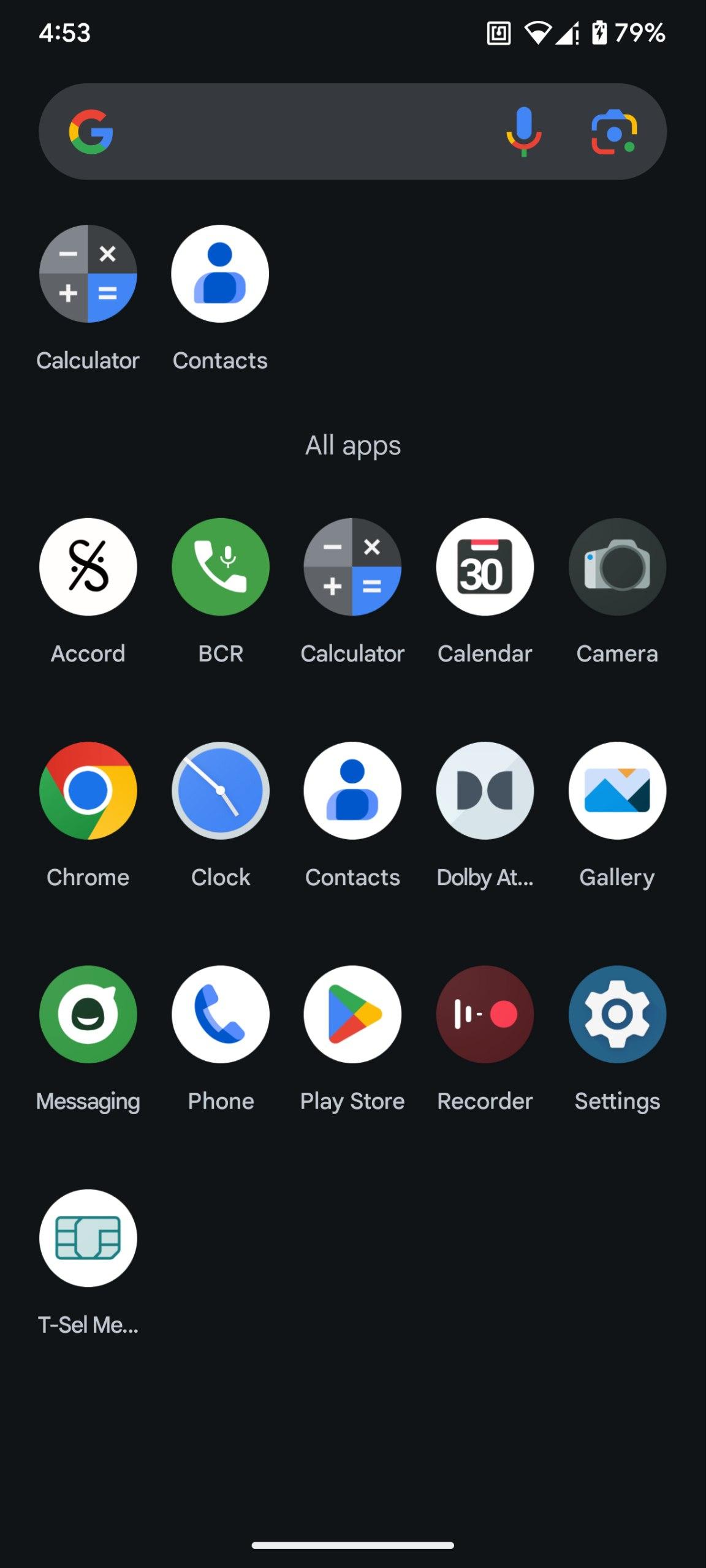Launch the Accord app
Viewport: 706px width, 1568px height.
click(x=88, y=567)
